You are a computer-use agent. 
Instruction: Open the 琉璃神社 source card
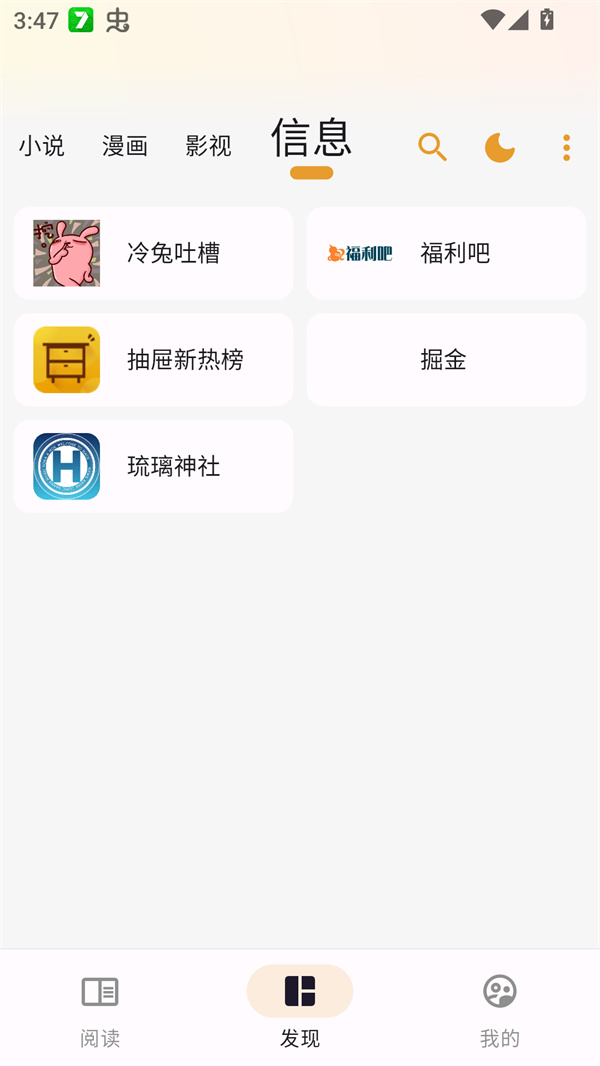click(x=153, y=466)
